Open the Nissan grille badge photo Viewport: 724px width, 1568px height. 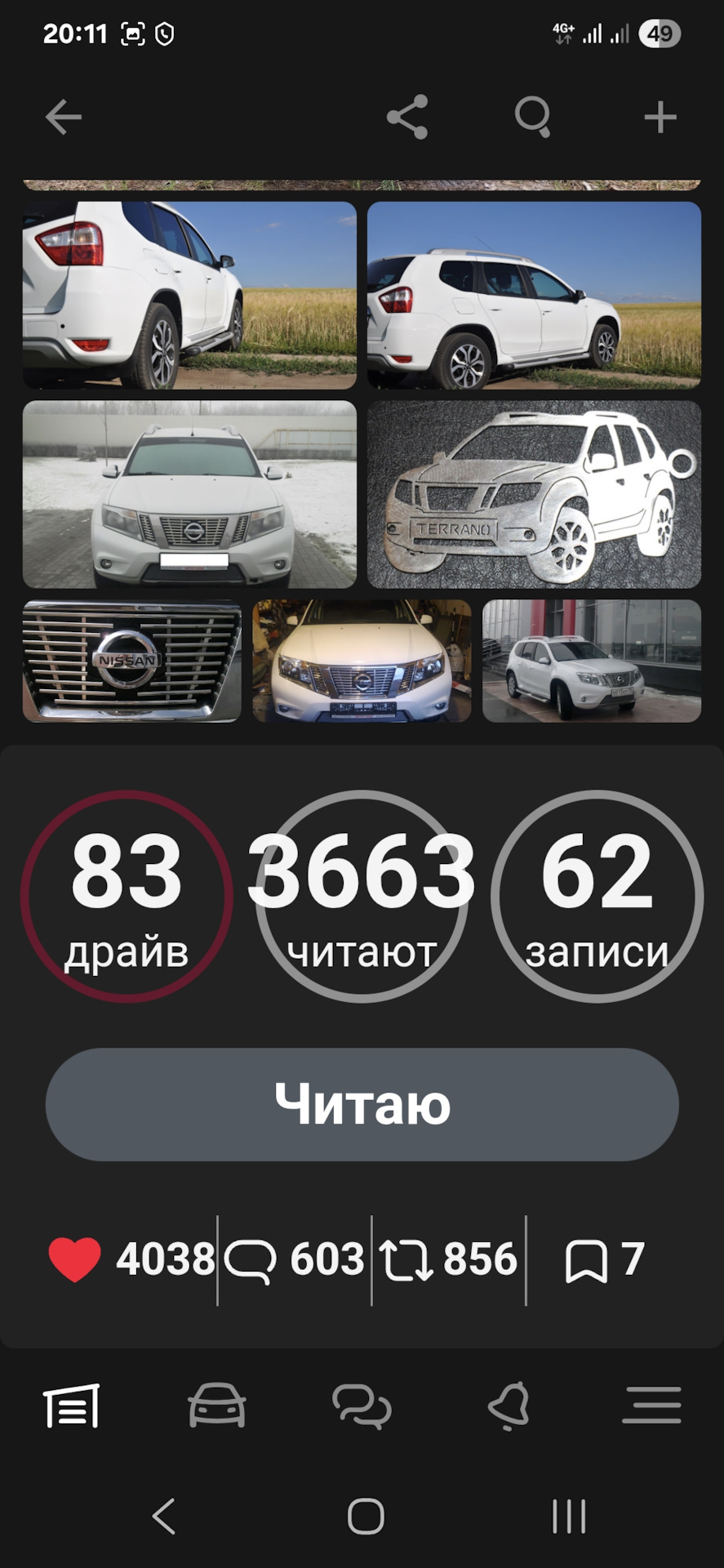pos(132,661)
